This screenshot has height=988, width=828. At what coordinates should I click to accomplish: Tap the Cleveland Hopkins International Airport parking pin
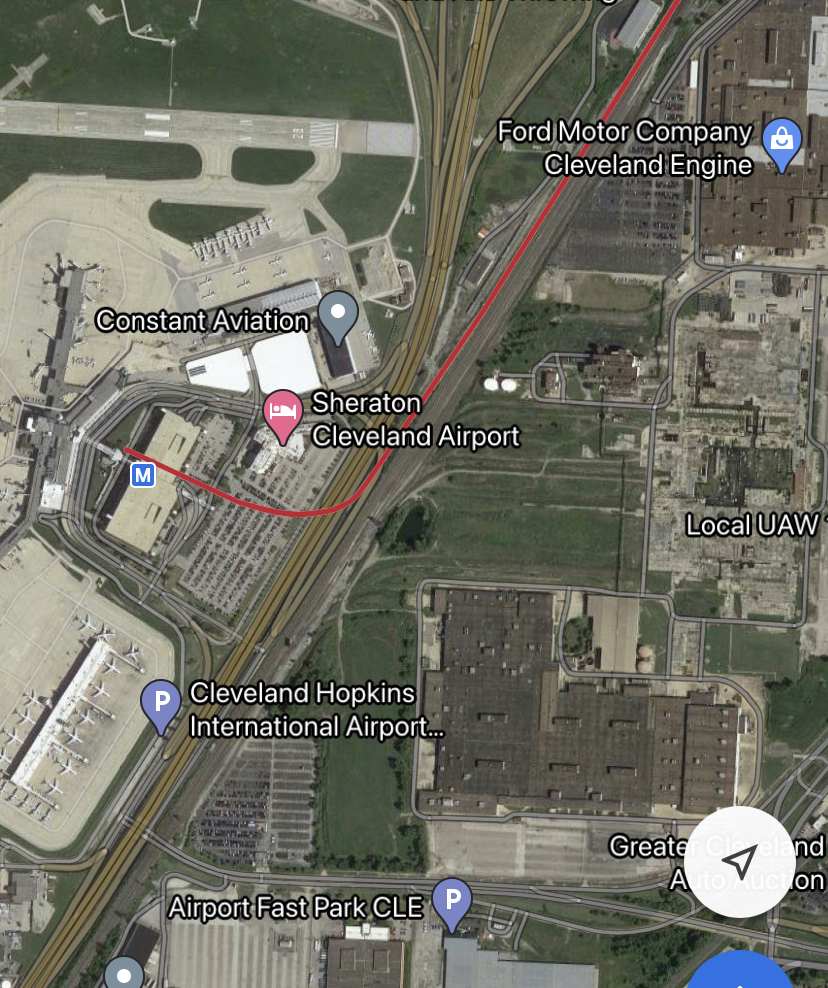point(160,703)
